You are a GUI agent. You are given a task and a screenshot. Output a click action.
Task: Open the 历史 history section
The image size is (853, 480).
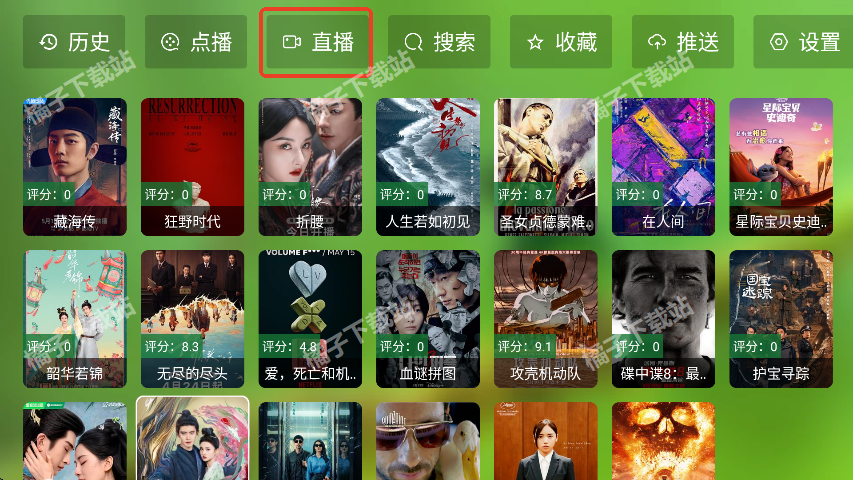[x=74, y=42]
